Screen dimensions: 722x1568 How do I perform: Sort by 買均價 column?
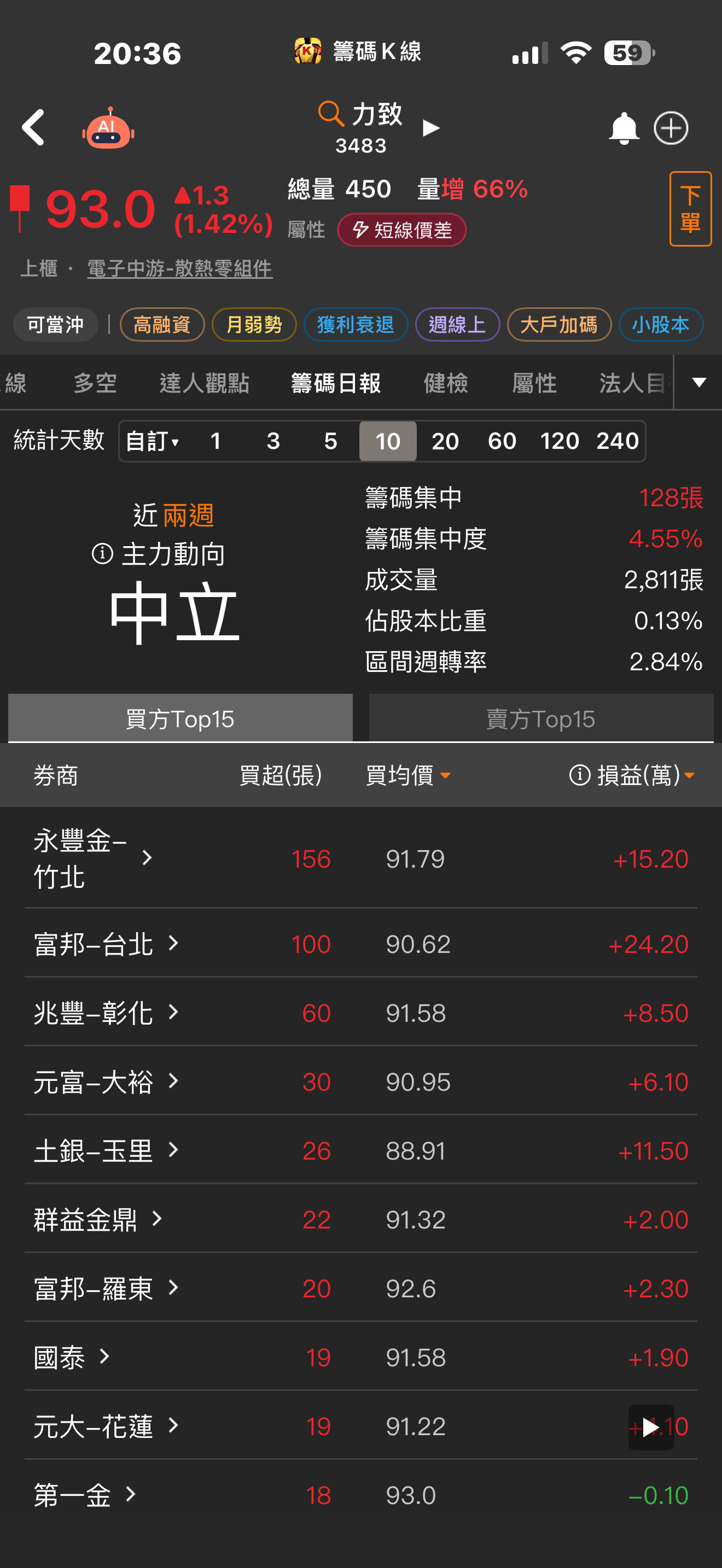tap(408, 775)
